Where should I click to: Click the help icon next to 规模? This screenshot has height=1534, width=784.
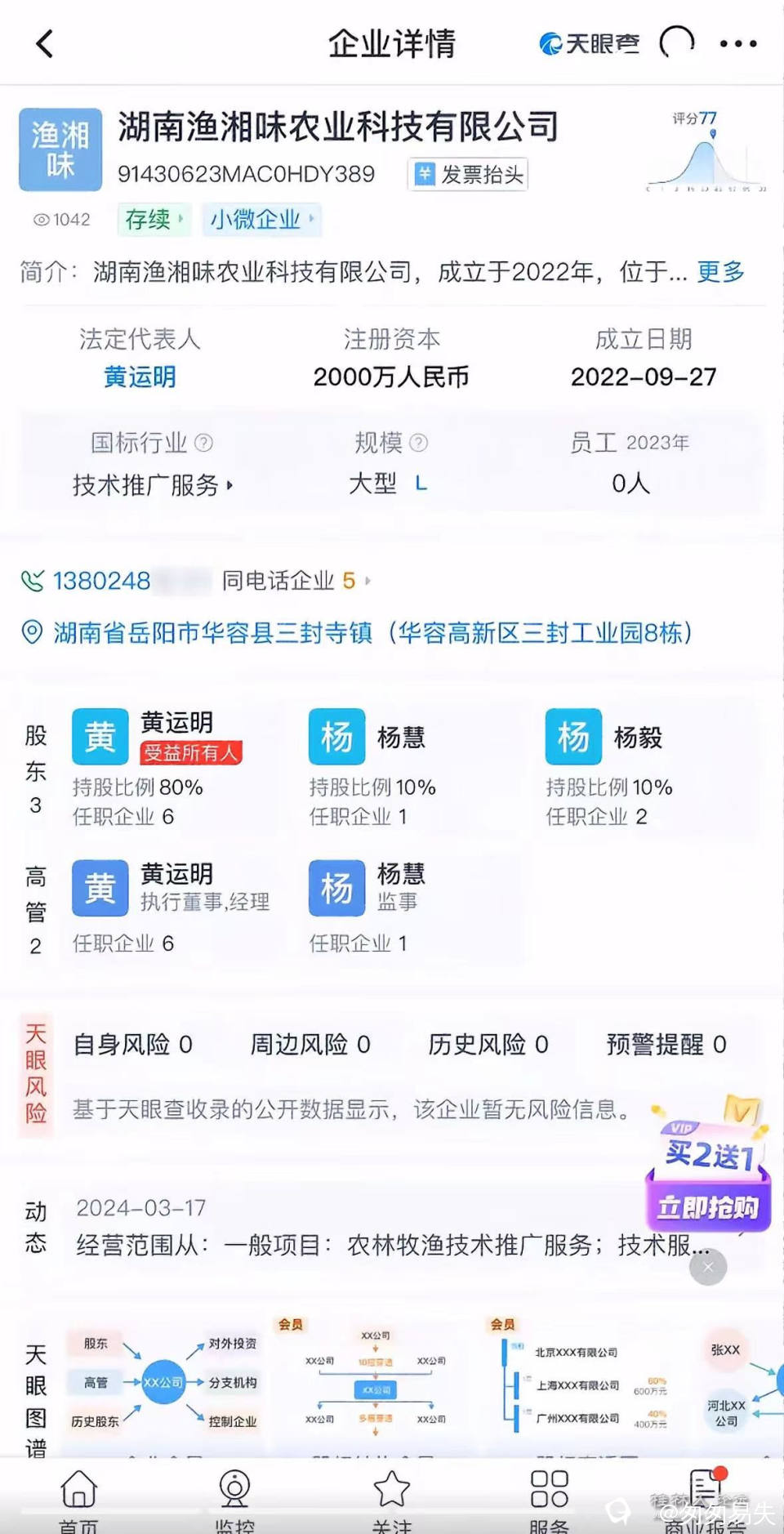pyautogui.click(x=419, y=444)
